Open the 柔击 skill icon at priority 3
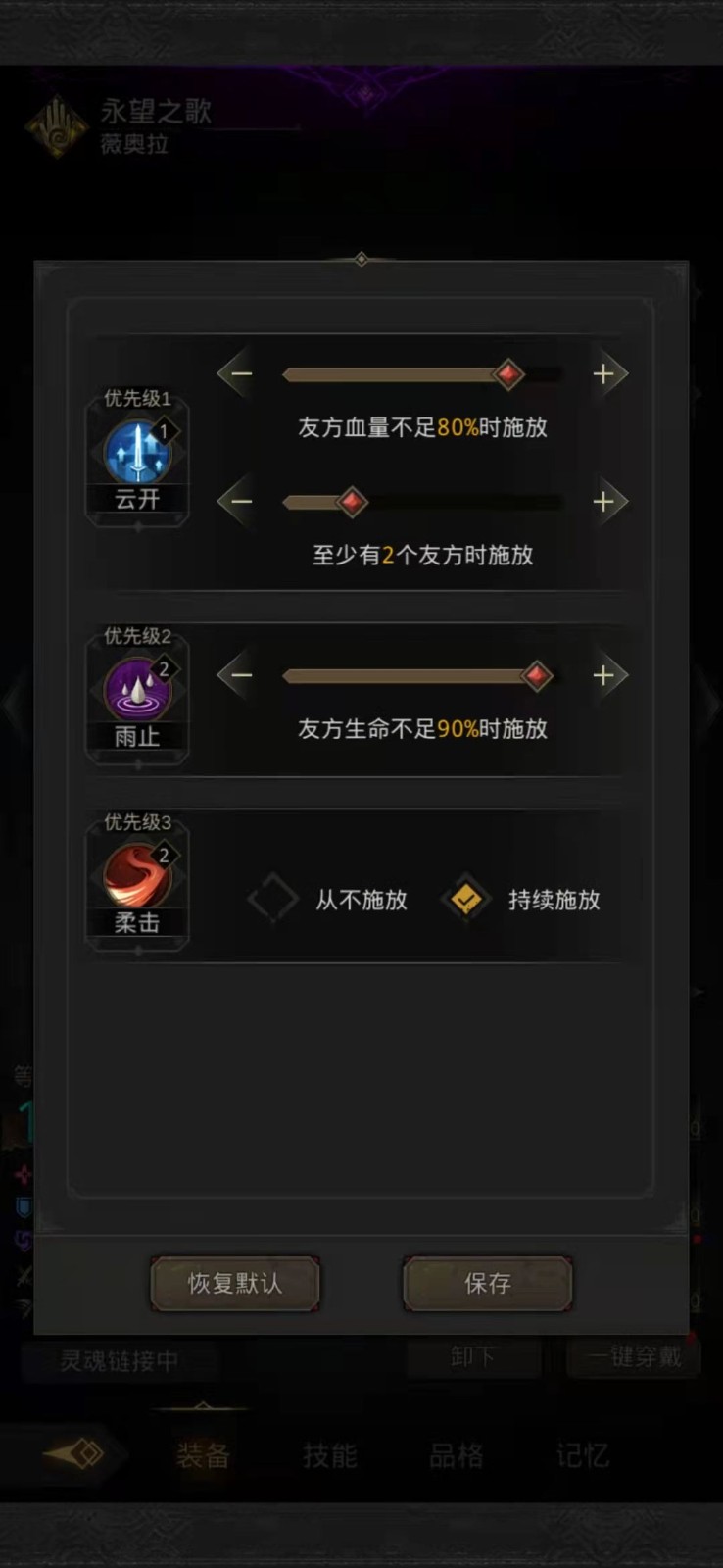 137,876
